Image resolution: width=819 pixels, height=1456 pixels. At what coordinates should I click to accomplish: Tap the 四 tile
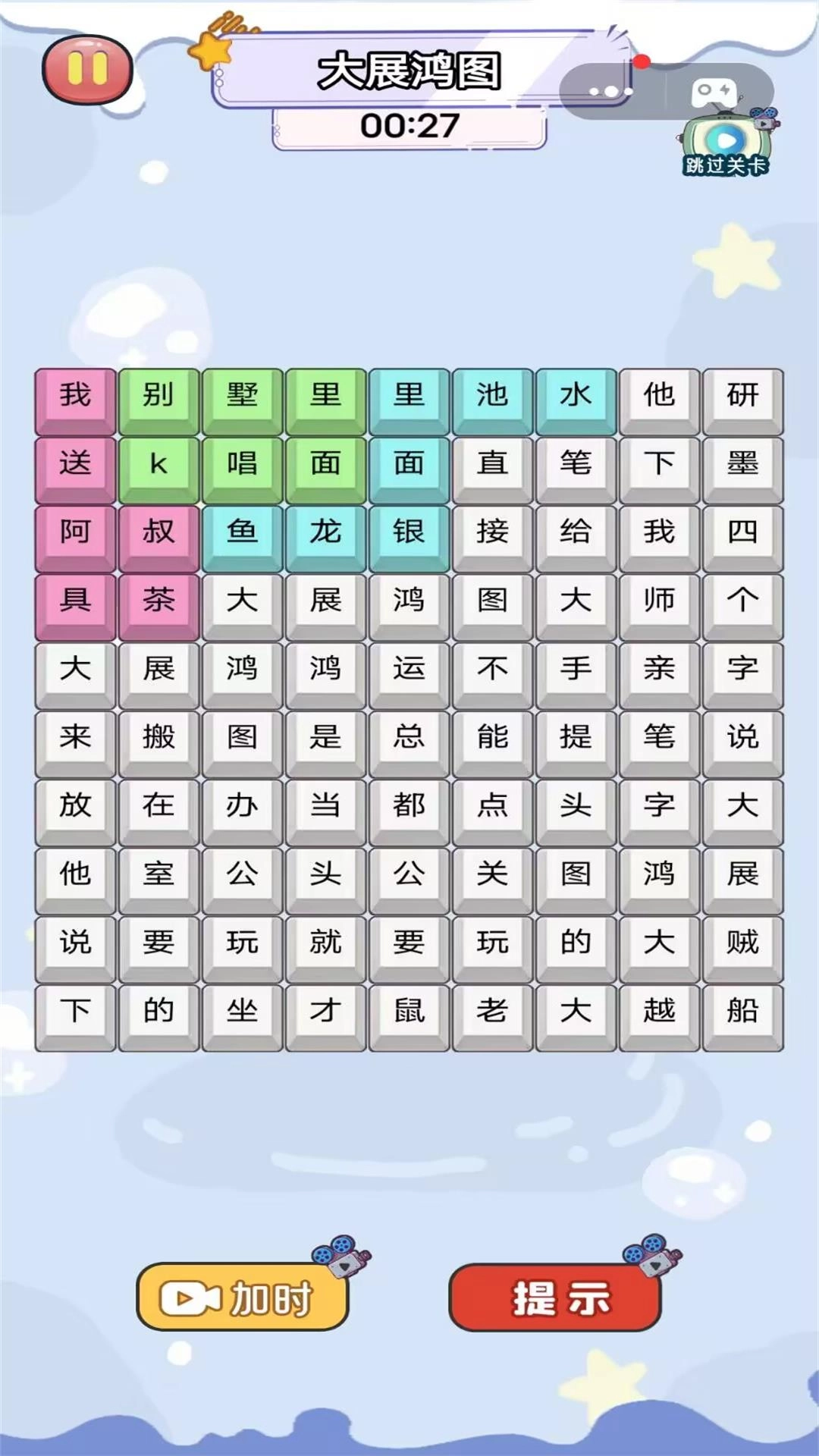point(742,532)
